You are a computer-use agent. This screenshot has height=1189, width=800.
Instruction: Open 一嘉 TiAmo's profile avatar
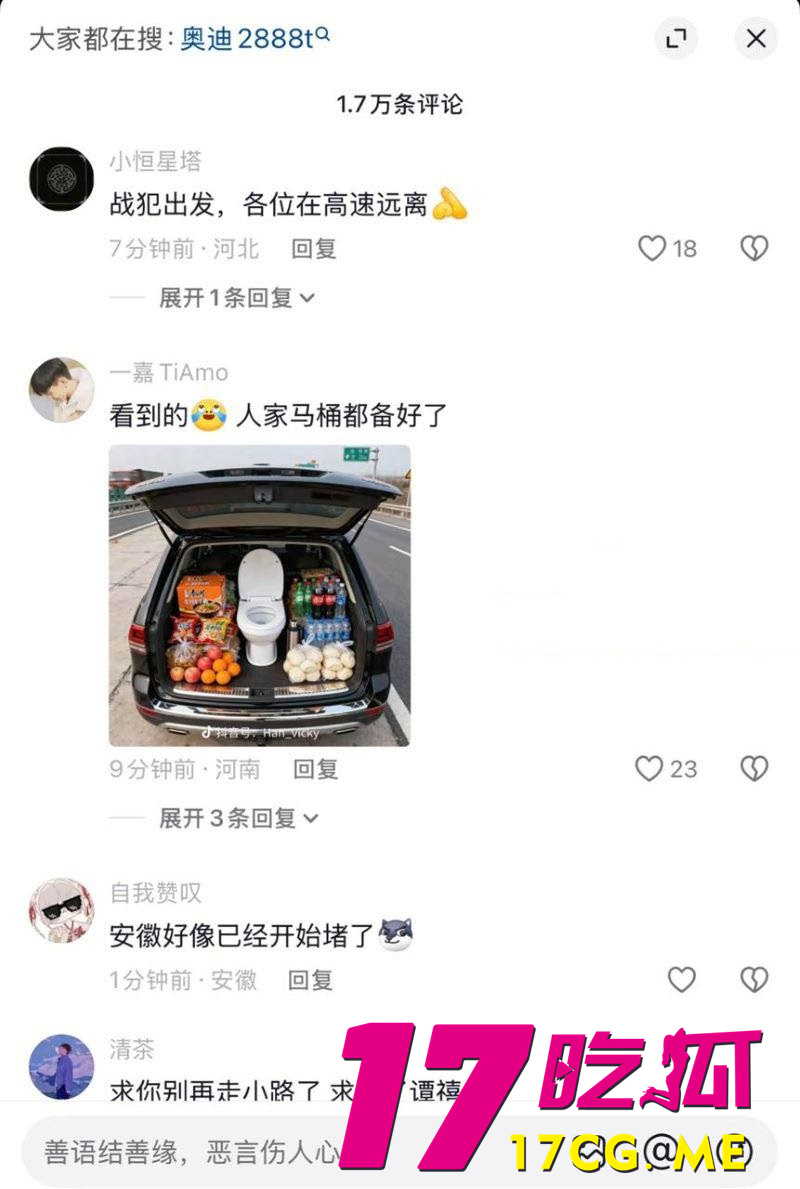coord(61,389)
